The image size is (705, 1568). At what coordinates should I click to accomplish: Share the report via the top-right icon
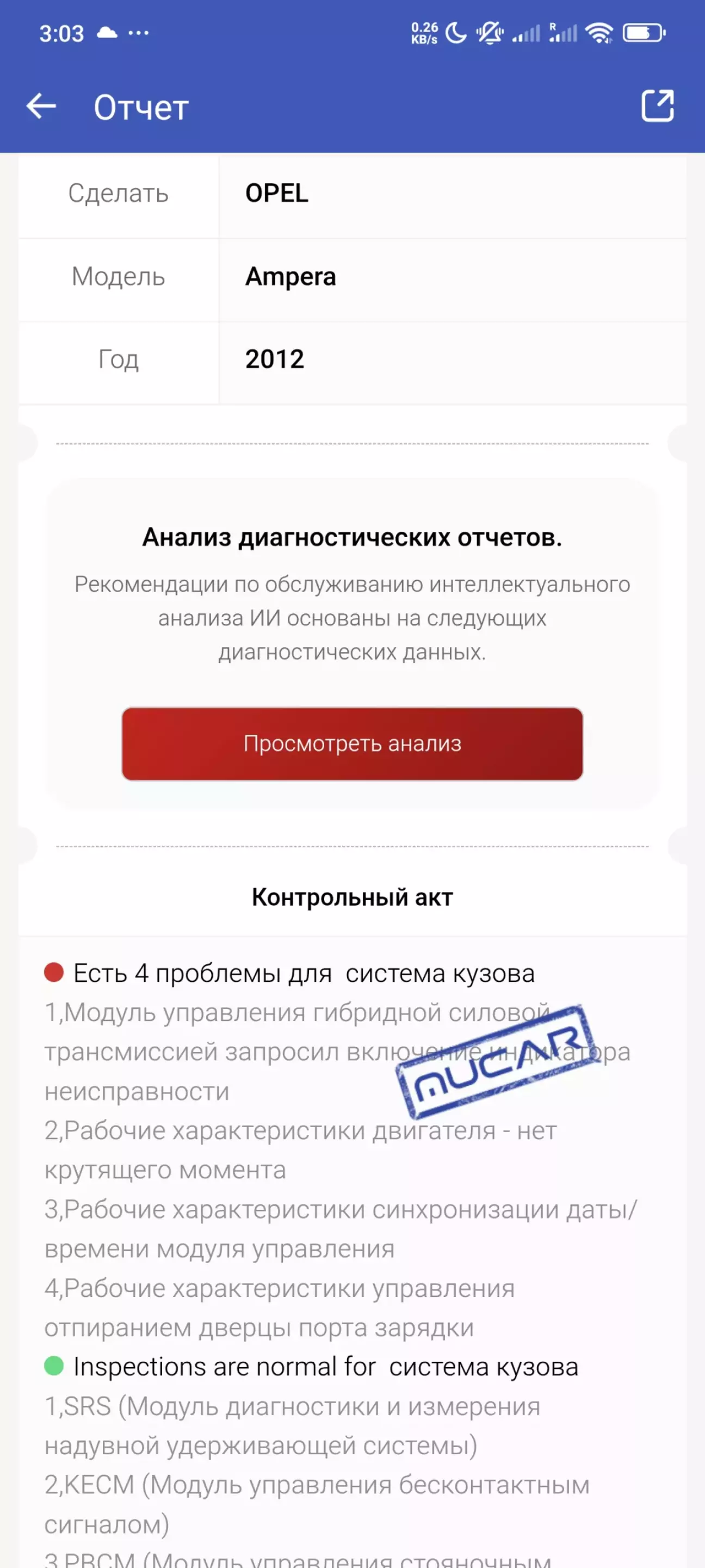point(658,106)
